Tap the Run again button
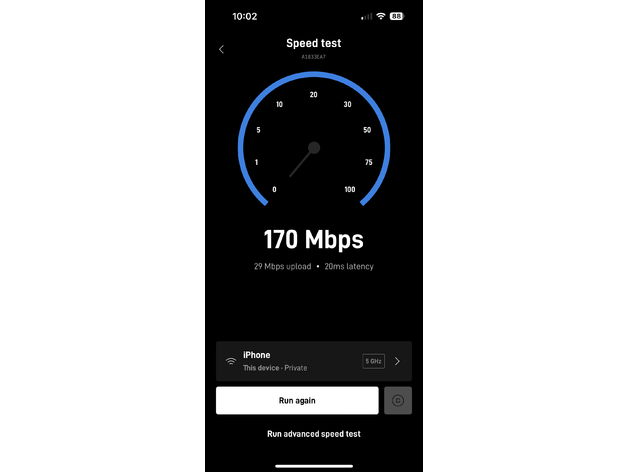 (297, 400)
